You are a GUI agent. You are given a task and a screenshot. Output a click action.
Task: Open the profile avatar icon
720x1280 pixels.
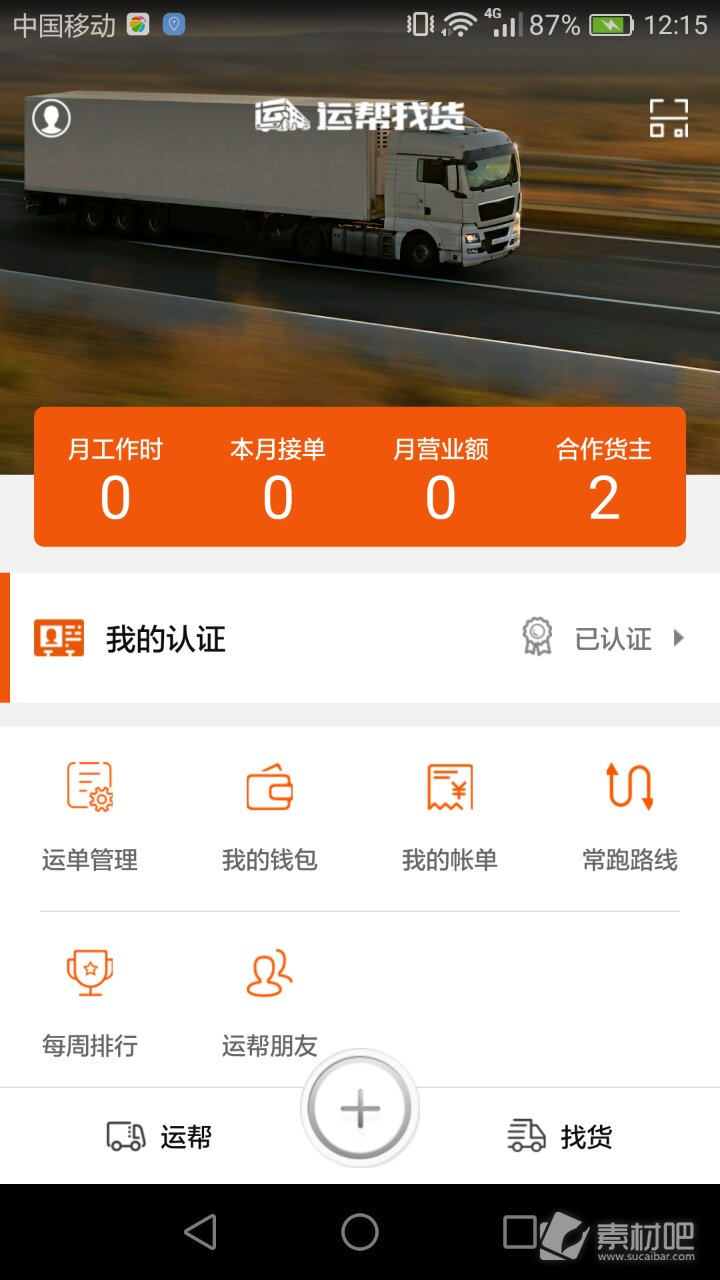click(x=52, y=118)
